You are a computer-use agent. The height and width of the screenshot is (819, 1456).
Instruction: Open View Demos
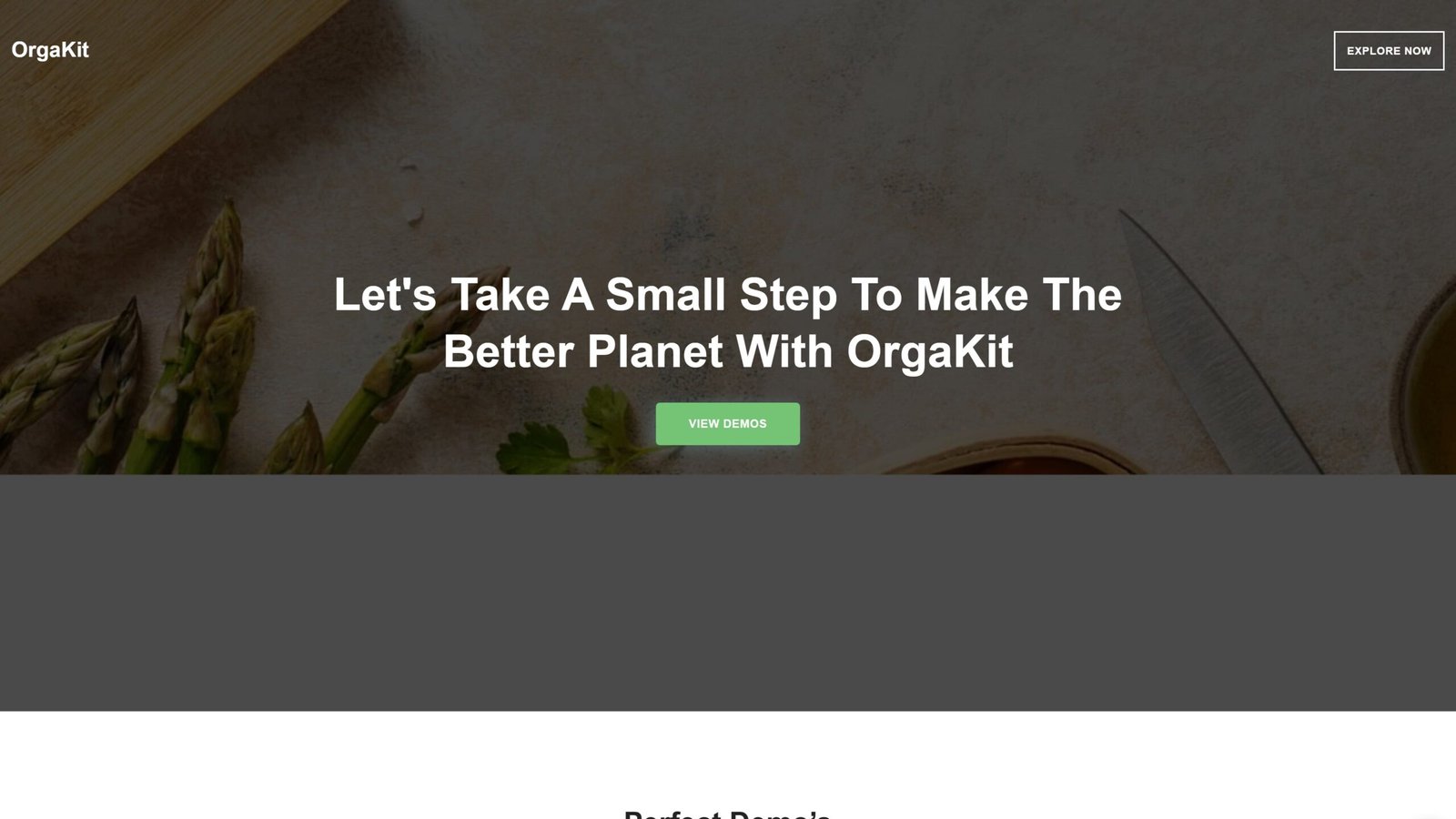[727, 424]
